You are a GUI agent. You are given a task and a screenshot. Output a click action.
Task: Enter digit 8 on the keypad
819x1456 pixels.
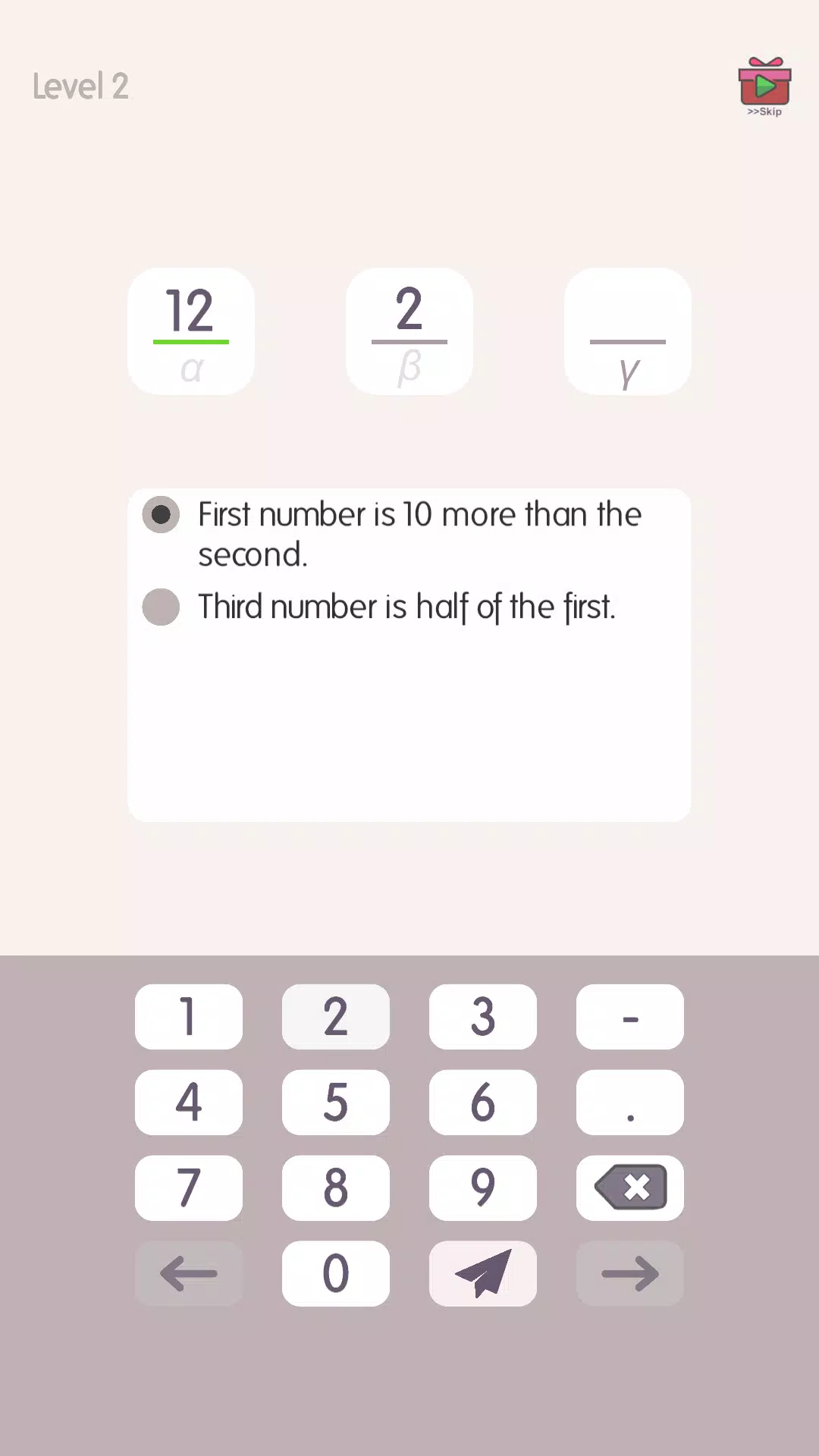click(336, 1188)
